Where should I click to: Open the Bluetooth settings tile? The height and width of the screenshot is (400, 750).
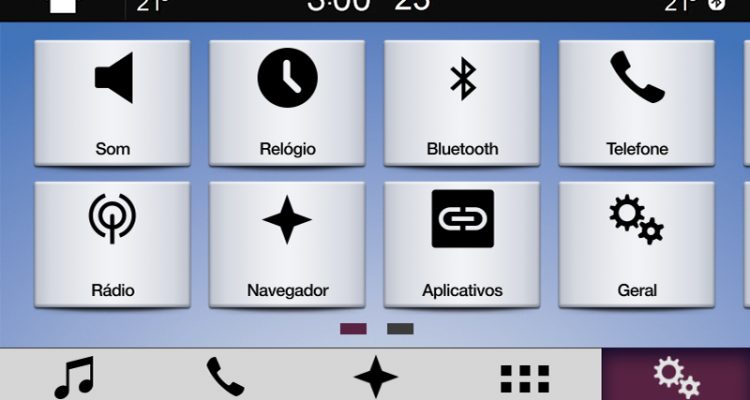pyautogui.click(x=462, y=102)
